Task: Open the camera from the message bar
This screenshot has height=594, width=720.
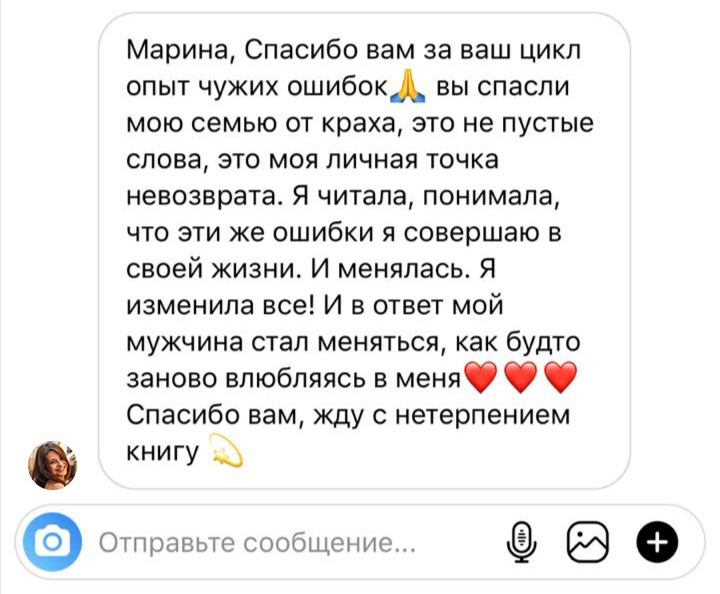Action: coord(54,543)
